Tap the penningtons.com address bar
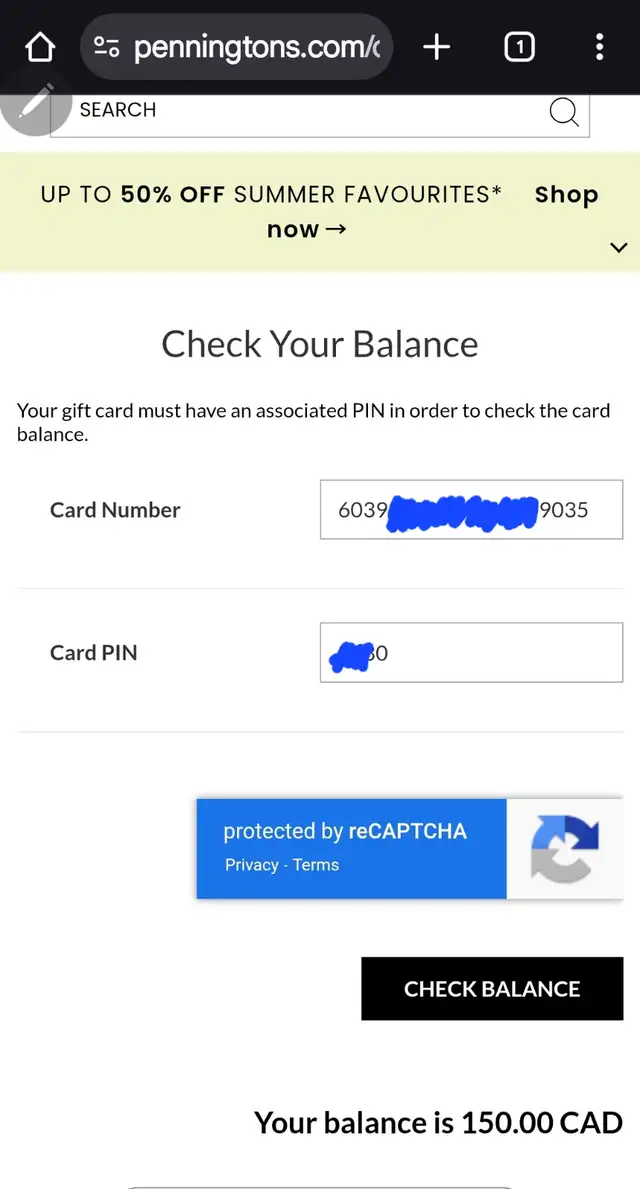 click(x=237, y=47)
